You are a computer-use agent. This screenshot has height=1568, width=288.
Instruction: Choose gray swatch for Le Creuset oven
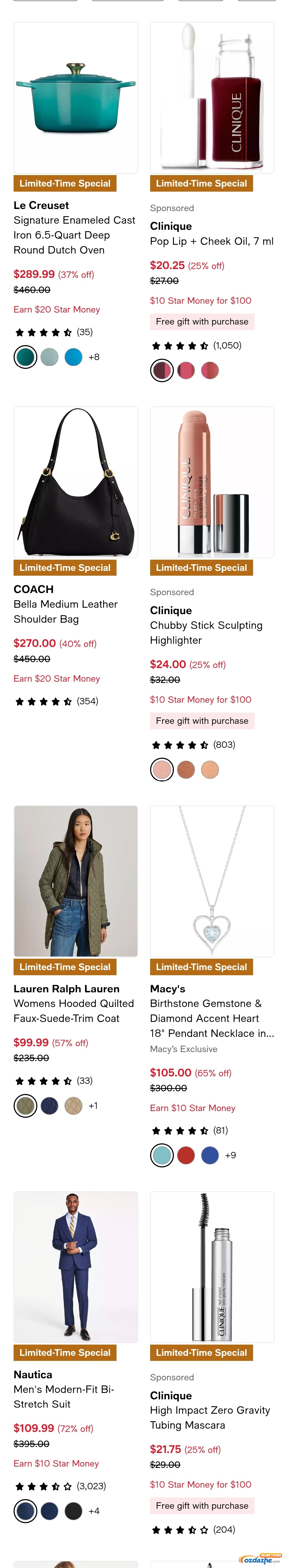click(50, 357)
